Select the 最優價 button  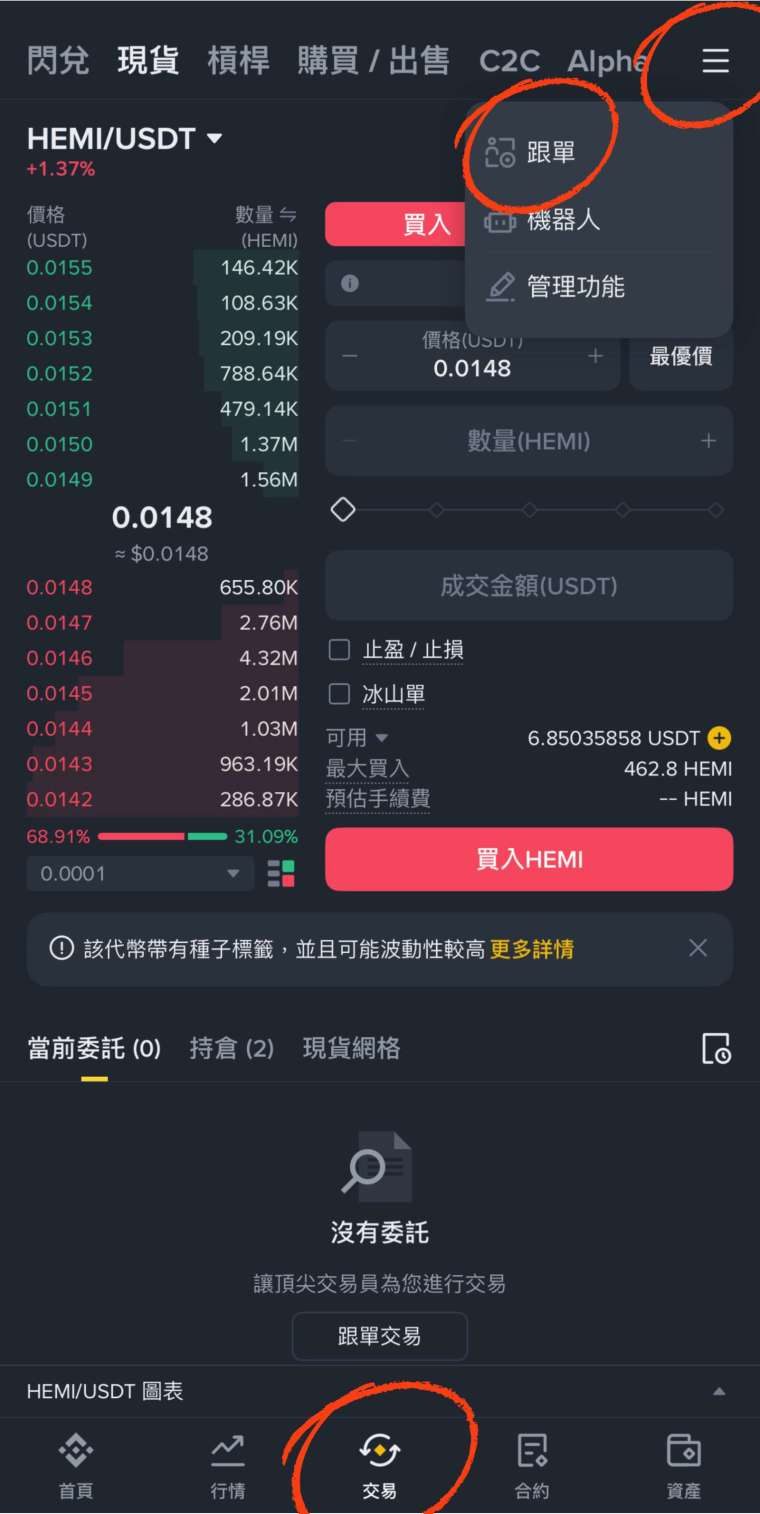[x=681, y=357]
